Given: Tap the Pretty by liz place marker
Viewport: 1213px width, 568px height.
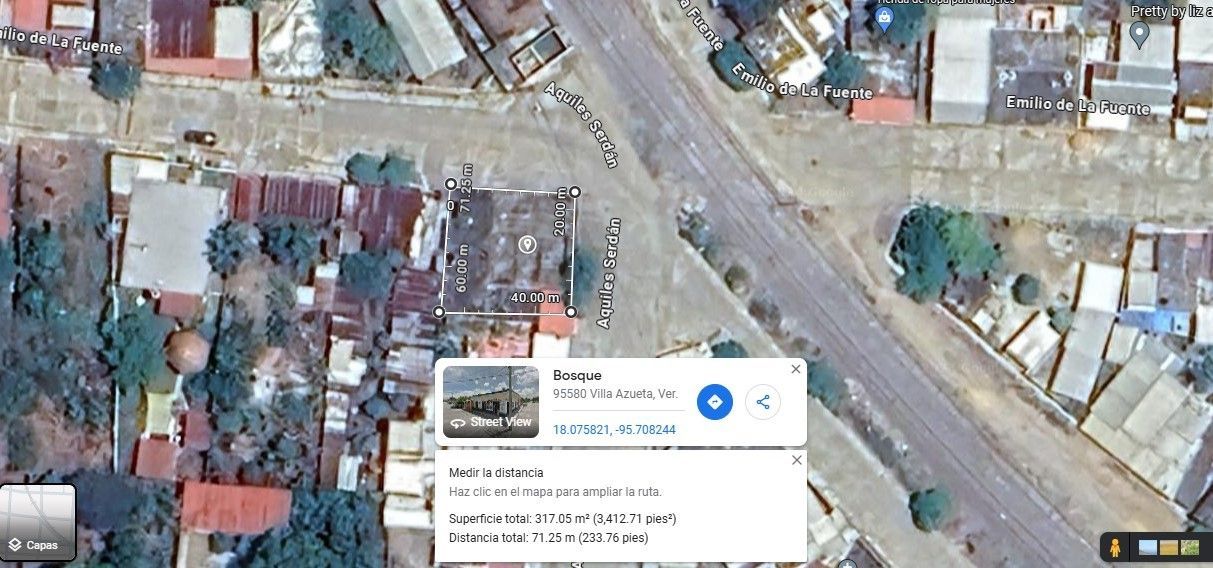Looking at the screenshot, I should coord(1138,34).
